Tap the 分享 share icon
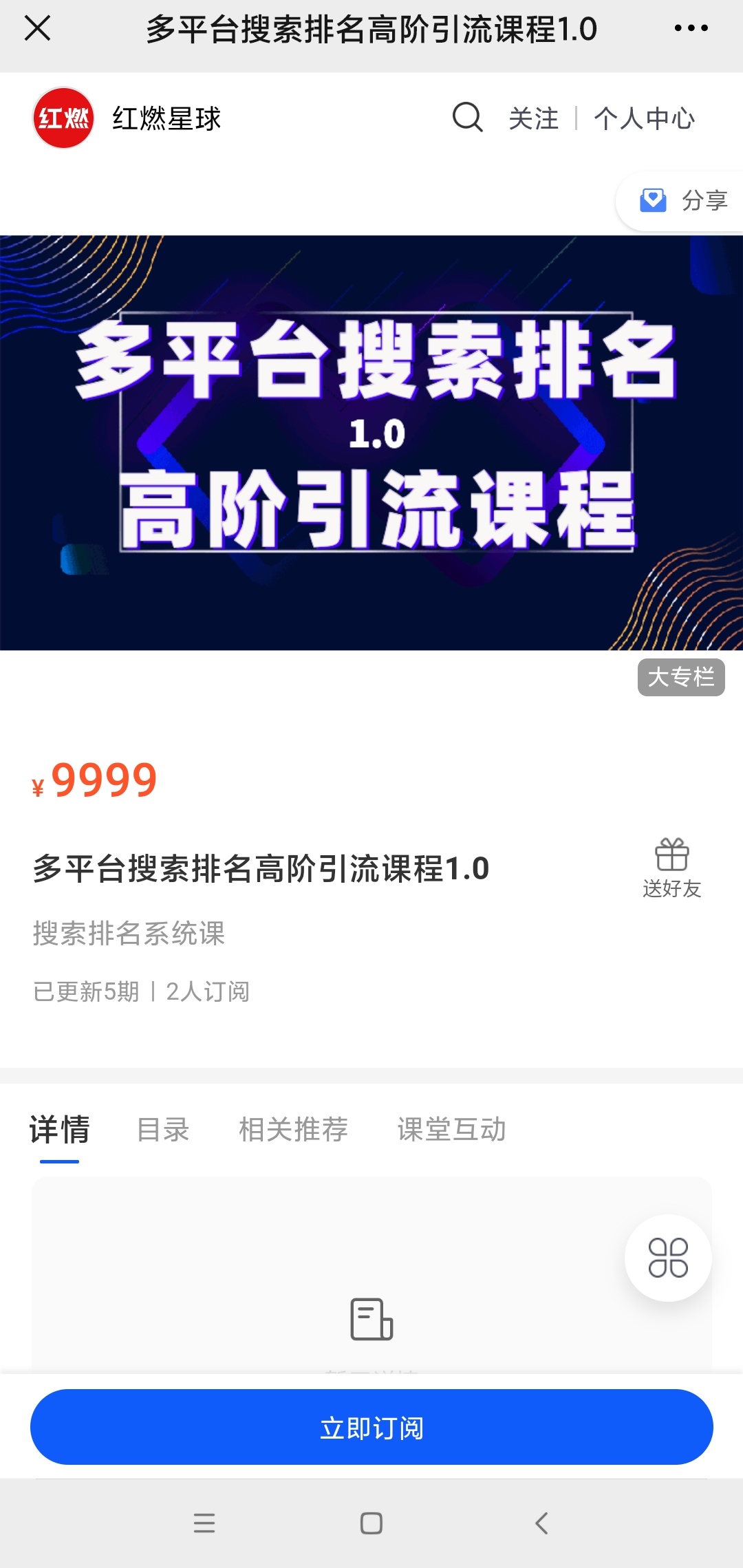The width and height of the screenshot is (743, 1568). click(x=653, y=200)
